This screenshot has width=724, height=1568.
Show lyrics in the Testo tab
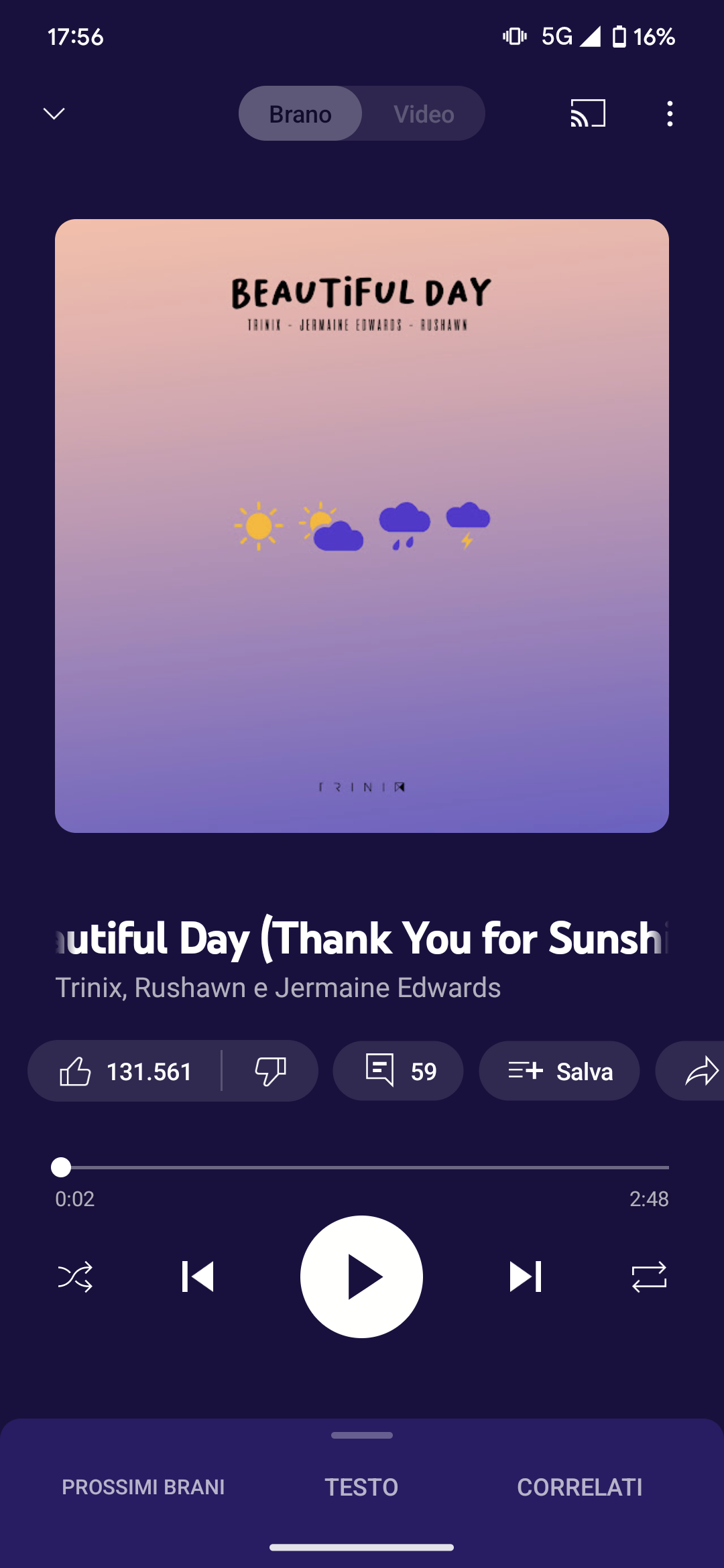(x=361, y=1488)
